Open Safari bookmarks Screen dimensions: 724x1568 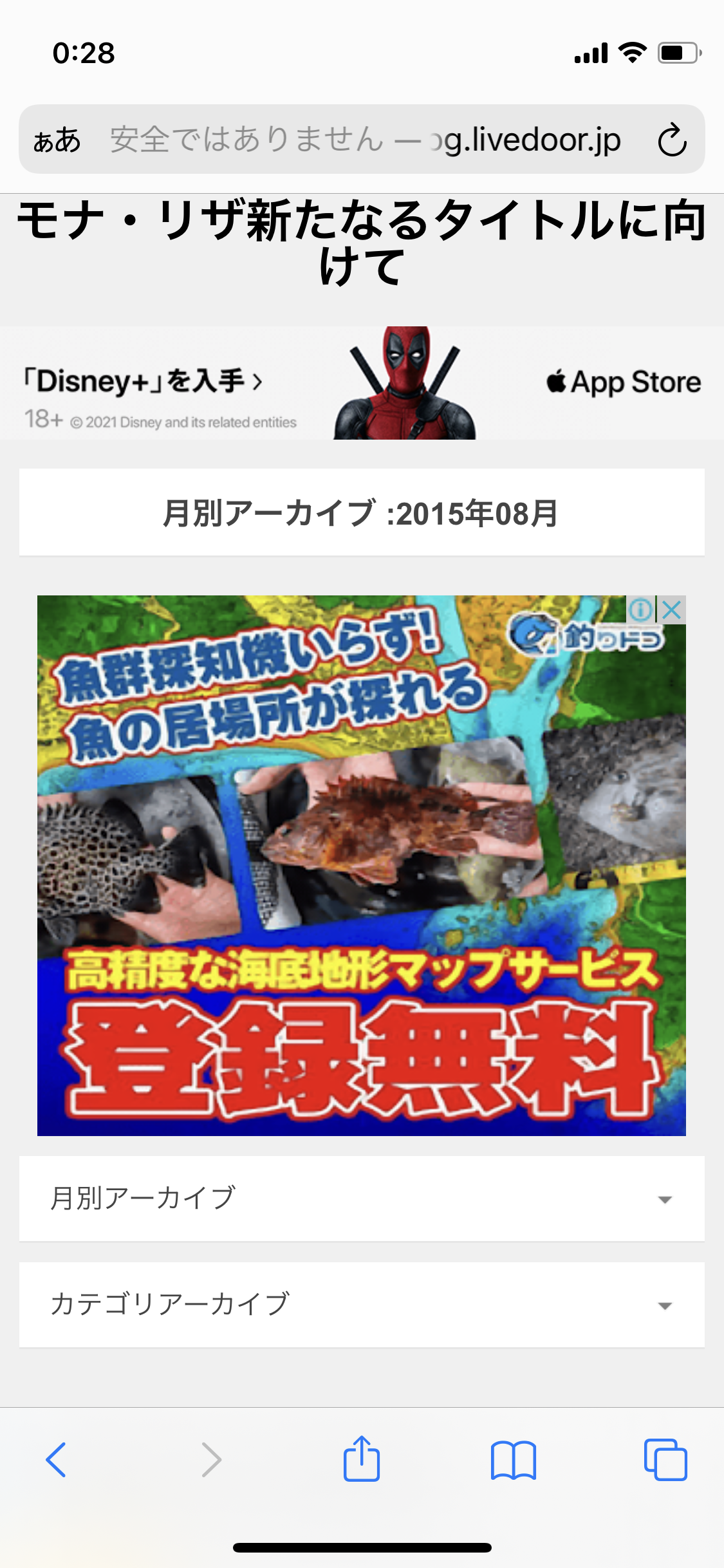tap(513, 1460)
